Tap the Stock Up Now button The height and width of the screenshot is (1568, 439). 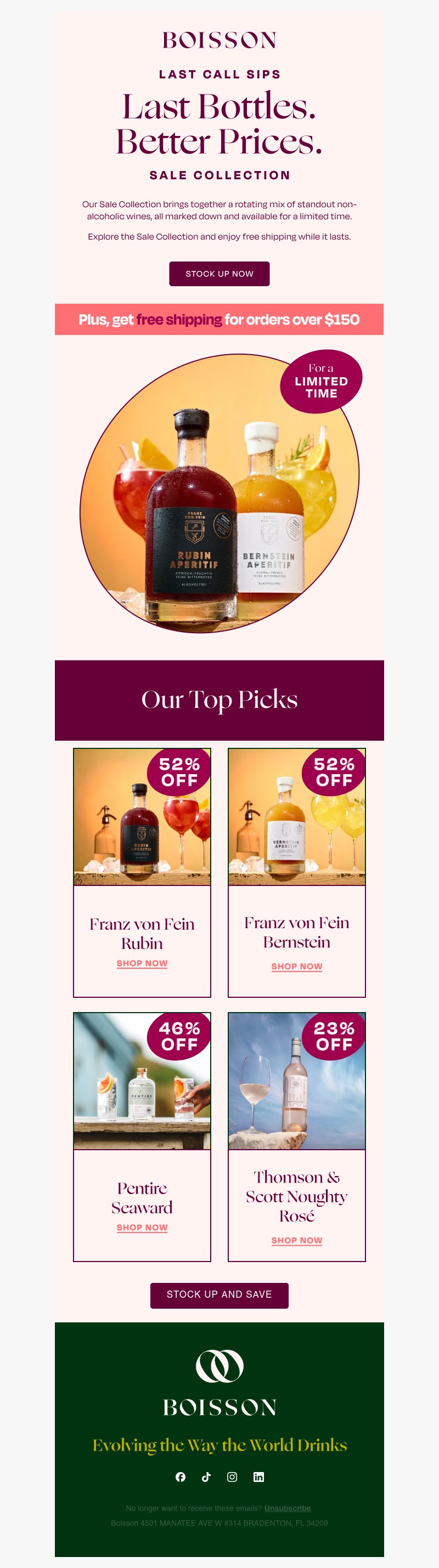click(x=219, y=274)
